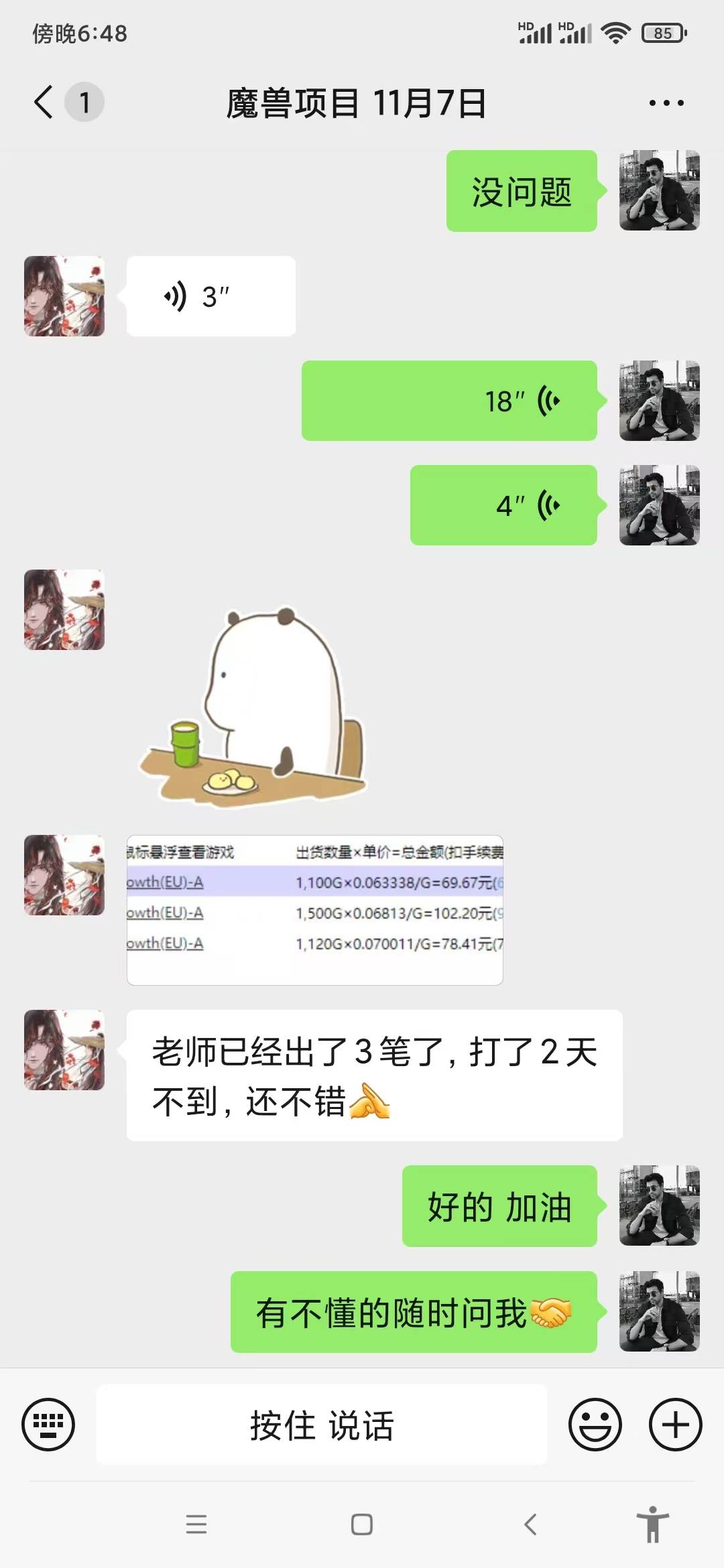The width and height of the screenshot is (724, 1568).
Task: Open the plus attachment menu
Action: pyautogui.click(x=676, y=1423)
